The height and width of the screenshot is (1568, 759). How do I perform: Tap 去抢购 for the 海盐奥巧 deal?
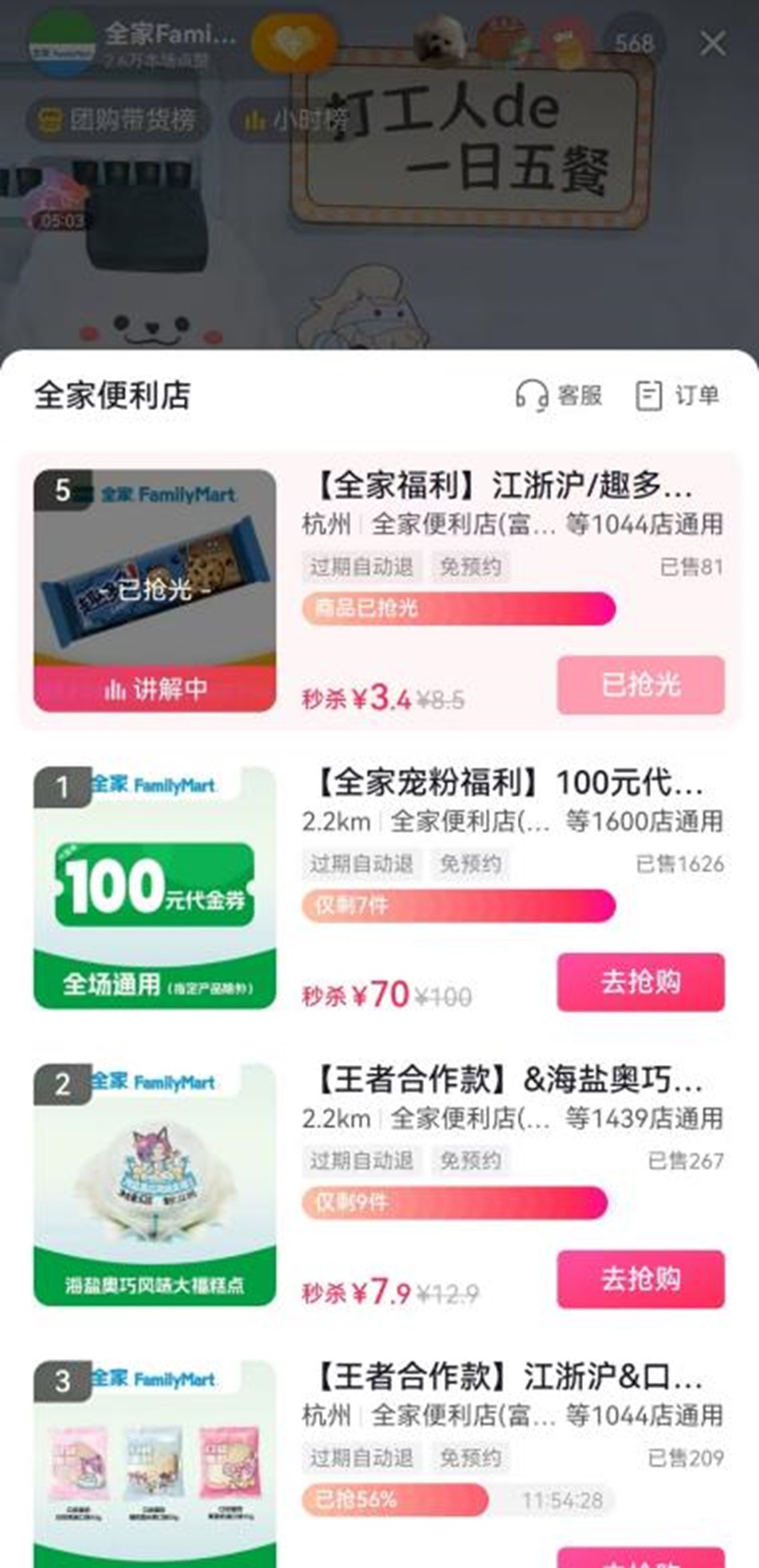(x=640, y=1279)
